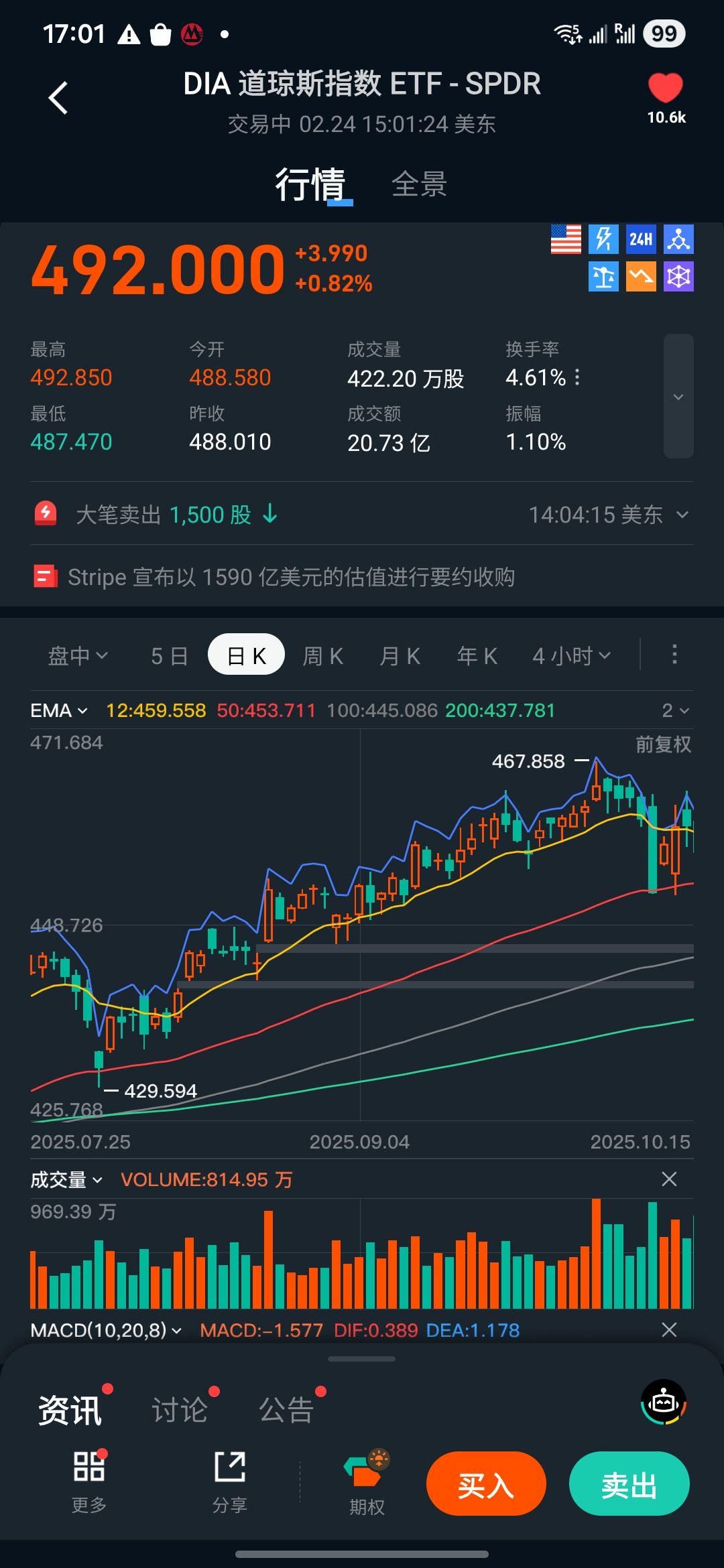Select the 5日 chart period
This screenshot has width=724, height=1568.
tap(169, 655)
